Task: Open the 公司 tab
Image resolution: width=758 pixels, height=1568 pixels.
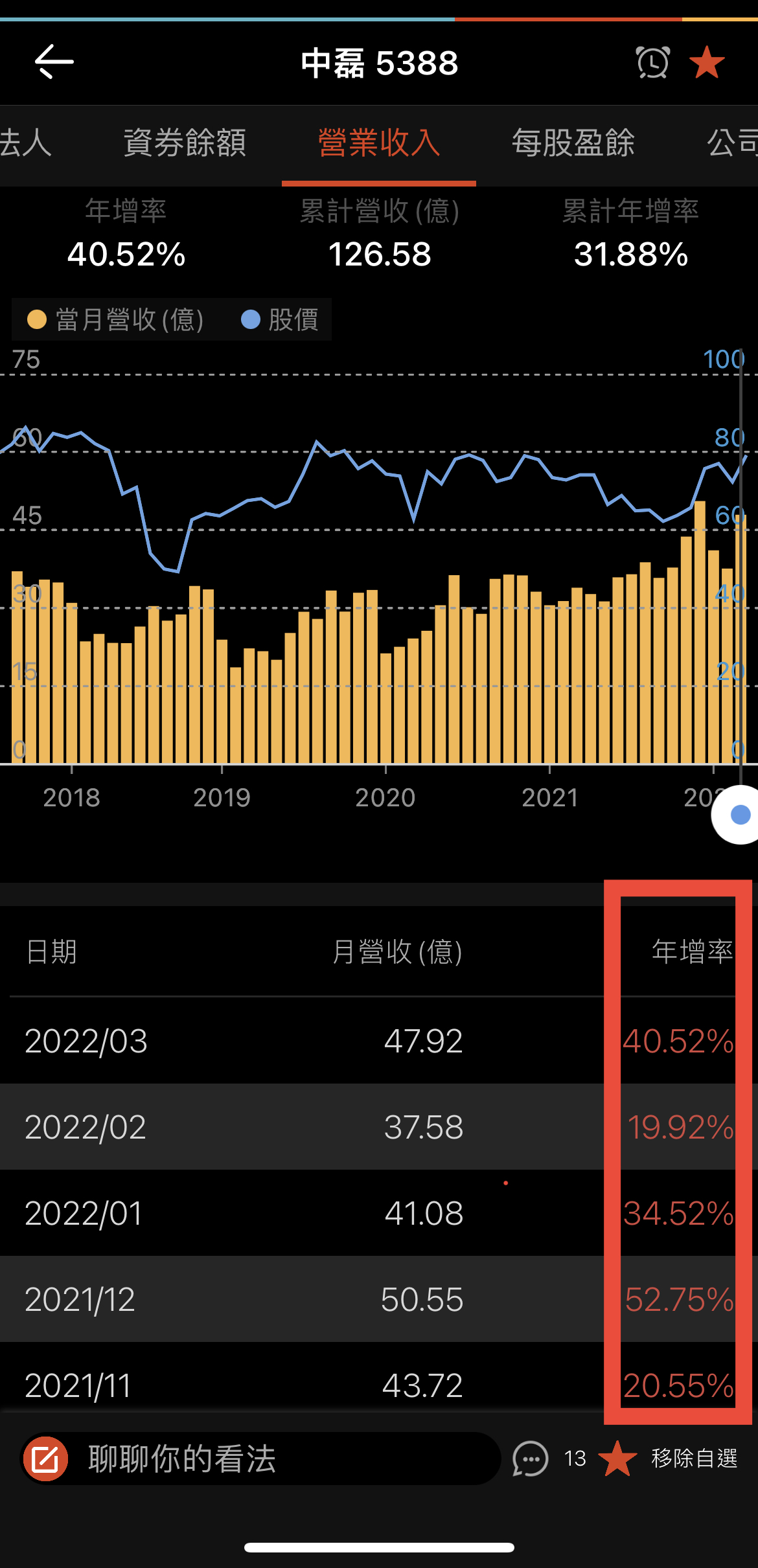Action: (x=732, y=142)
